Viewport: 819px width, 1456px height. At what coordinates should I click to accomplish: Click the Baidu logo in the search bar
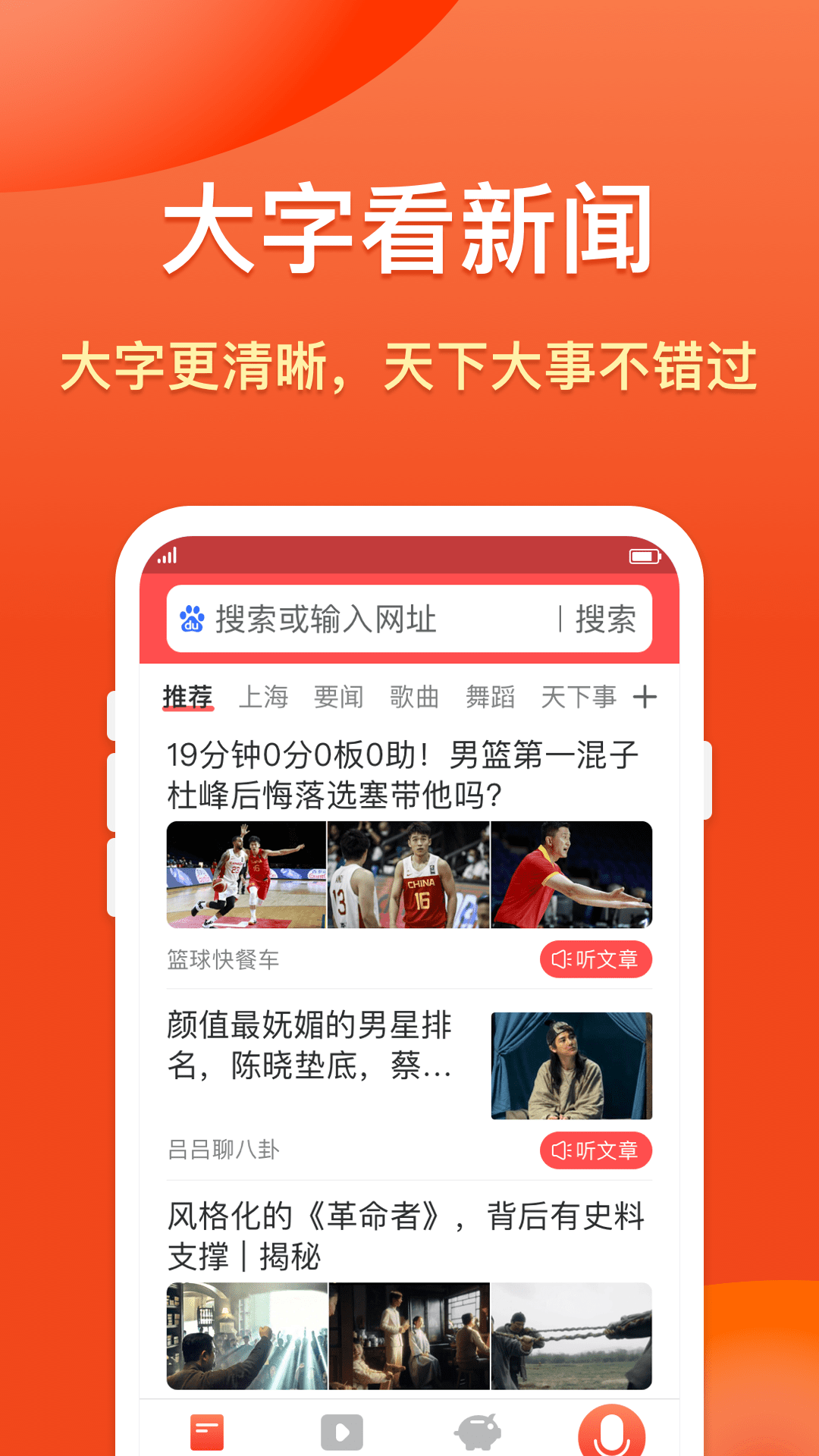[193, 619]
